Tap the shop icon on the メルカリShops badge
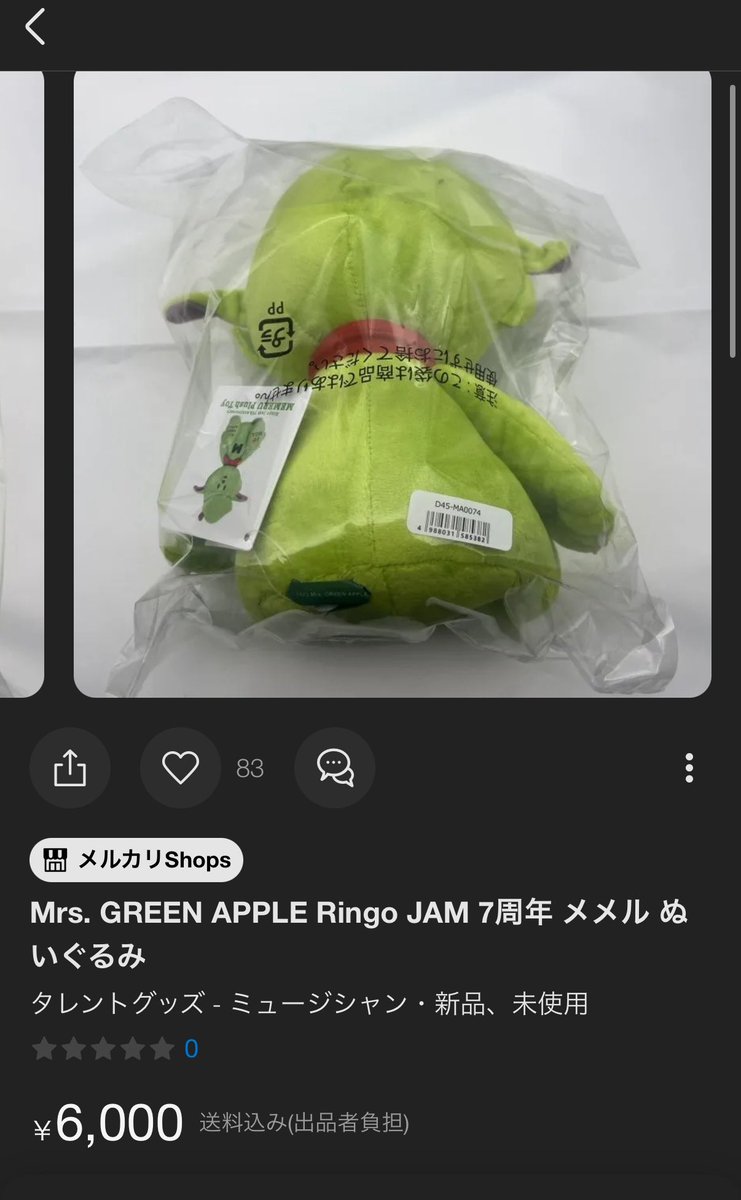Viewport: 741px width, 1200px height. coord(55,860)
